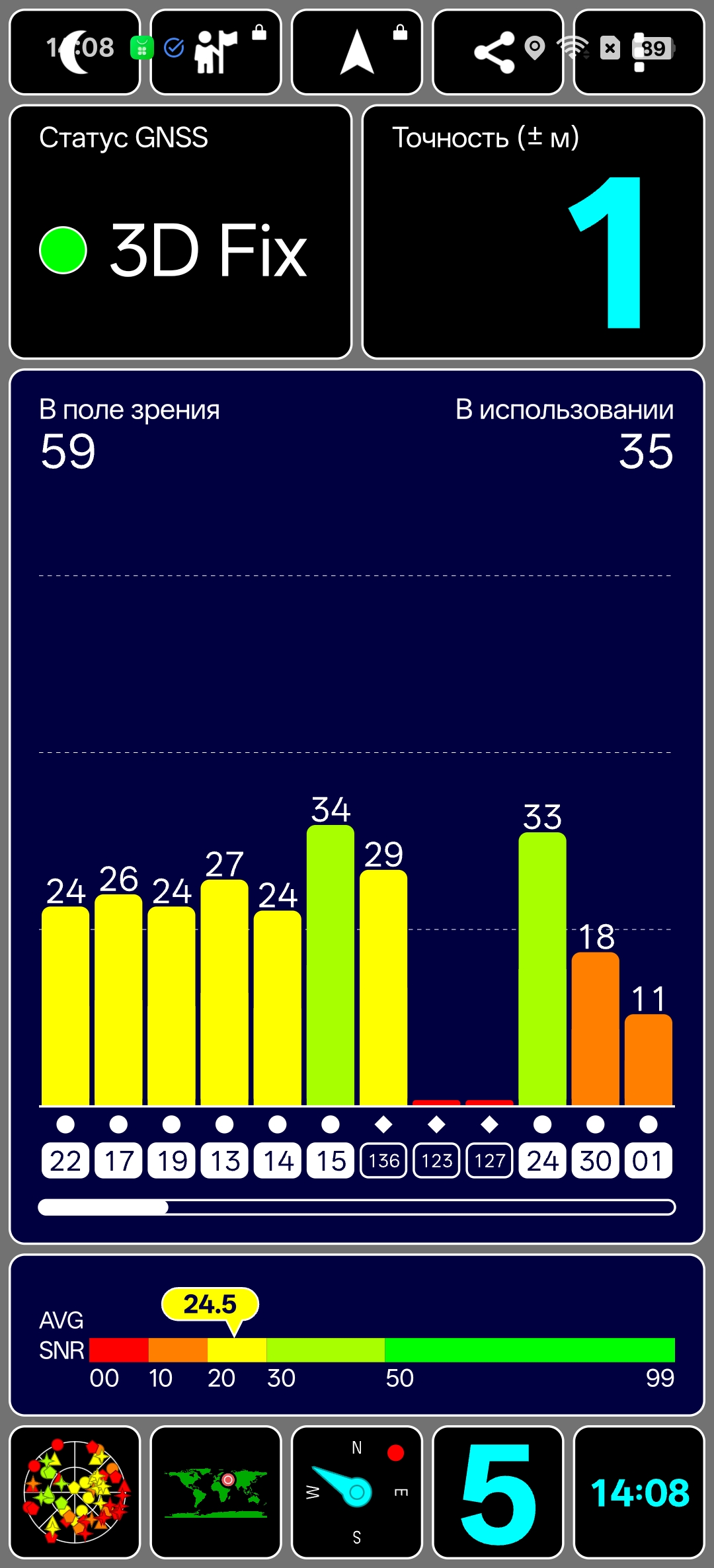Open the speed readout tile
Viewport: 714px width, 1568px height.
498,1492
